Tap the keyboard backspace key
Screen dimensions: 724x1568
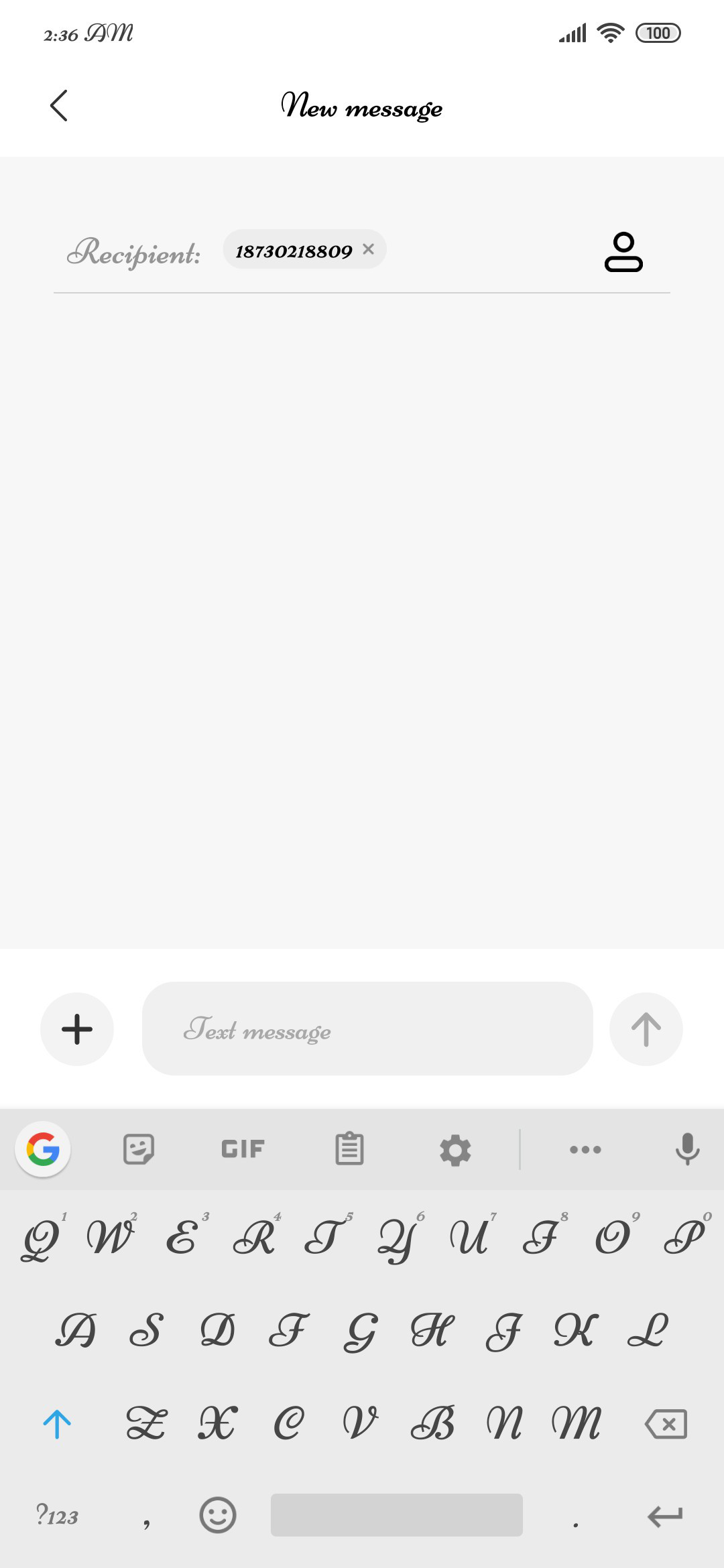(666, 1424)
